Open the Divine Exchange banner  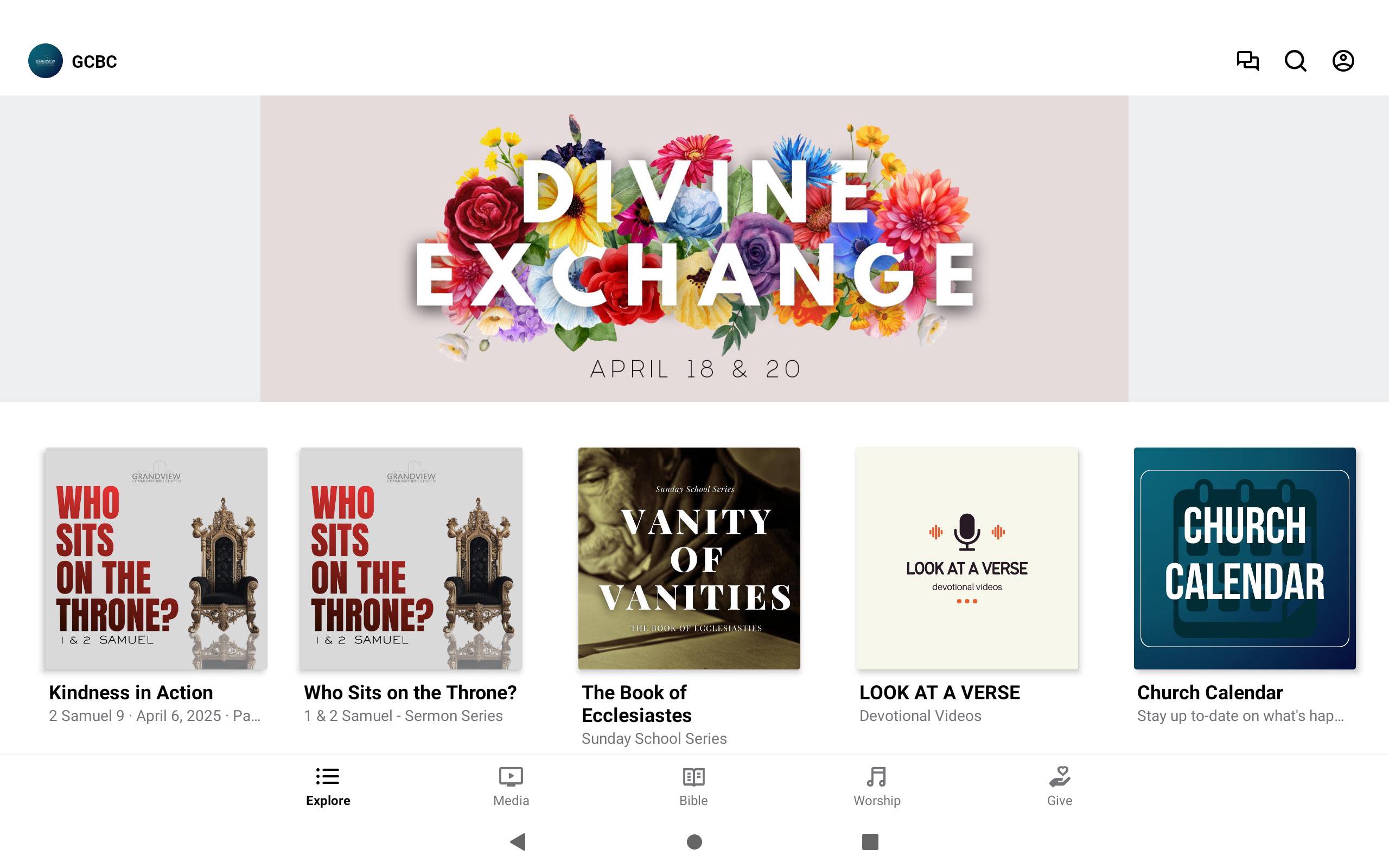pyautogui.click(x=694, y=248)
